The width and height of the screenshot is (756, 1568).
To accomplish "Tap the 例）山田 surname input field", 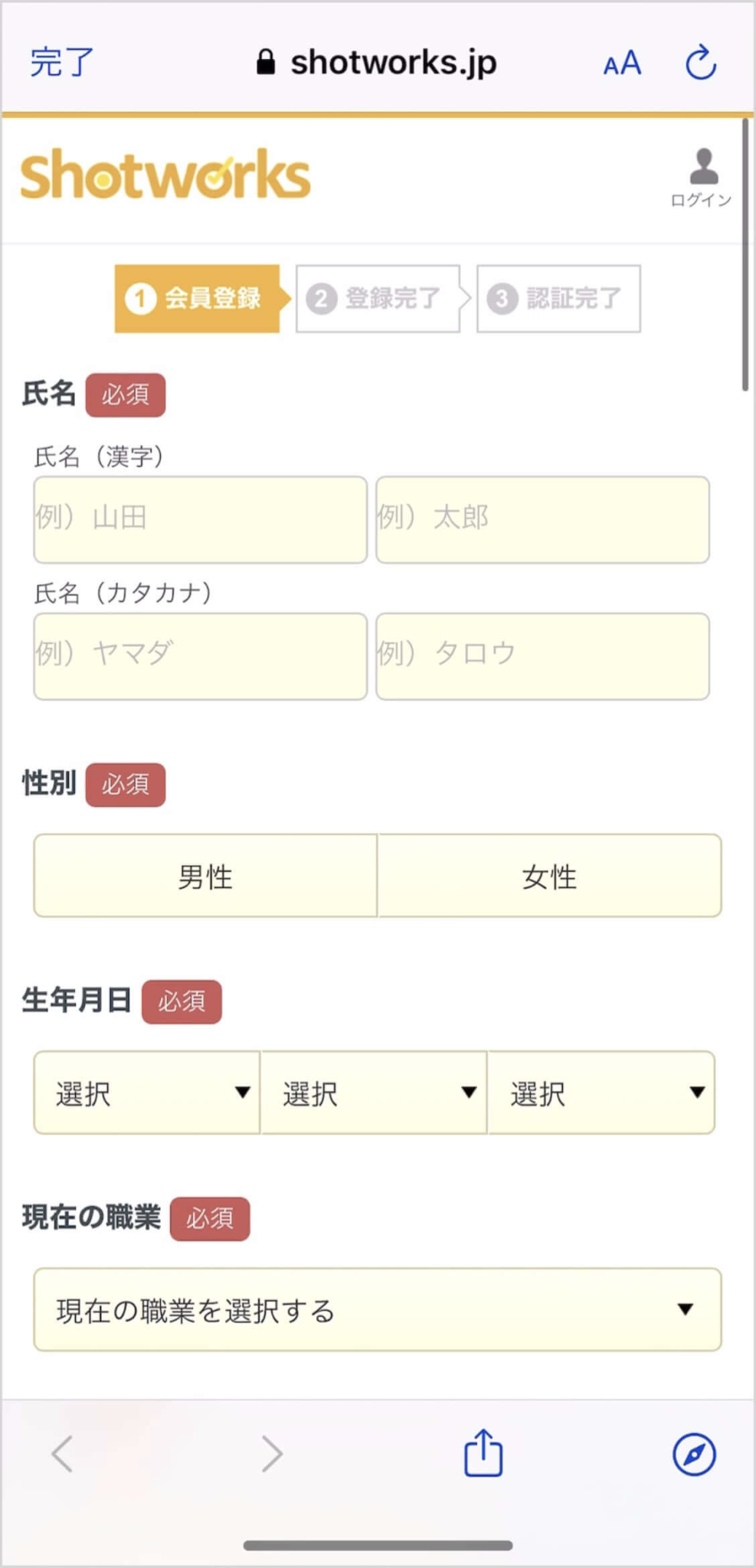I will pos(199,520).
